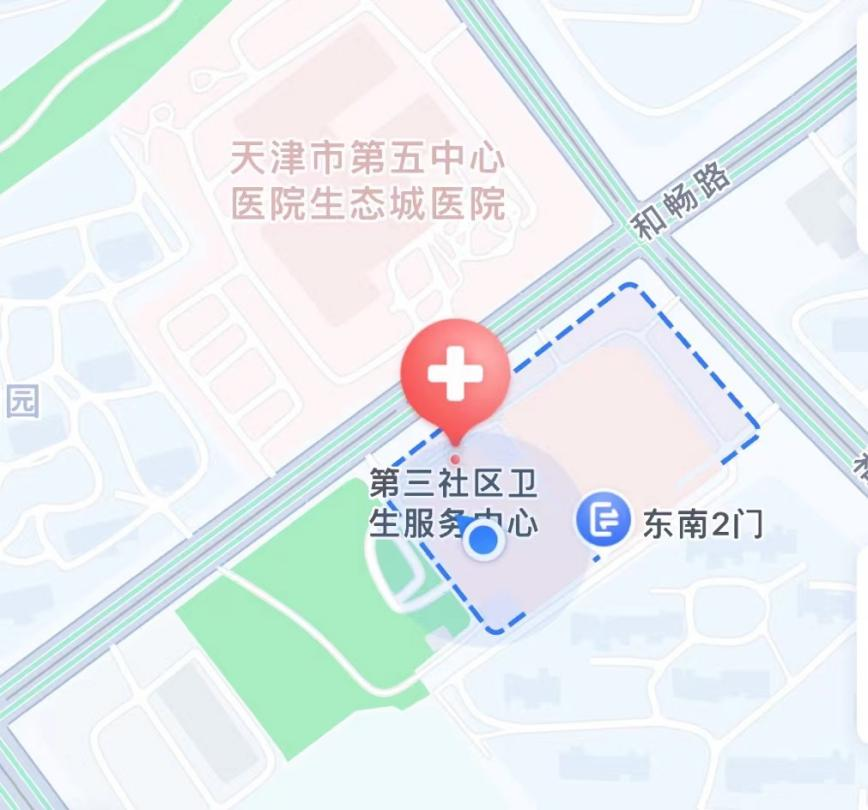Tap the red medical cross pin

[455, 375]
